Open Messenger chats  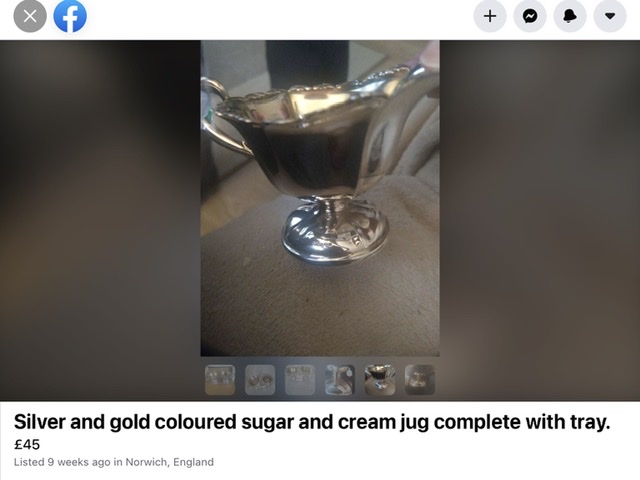(529, 17)
